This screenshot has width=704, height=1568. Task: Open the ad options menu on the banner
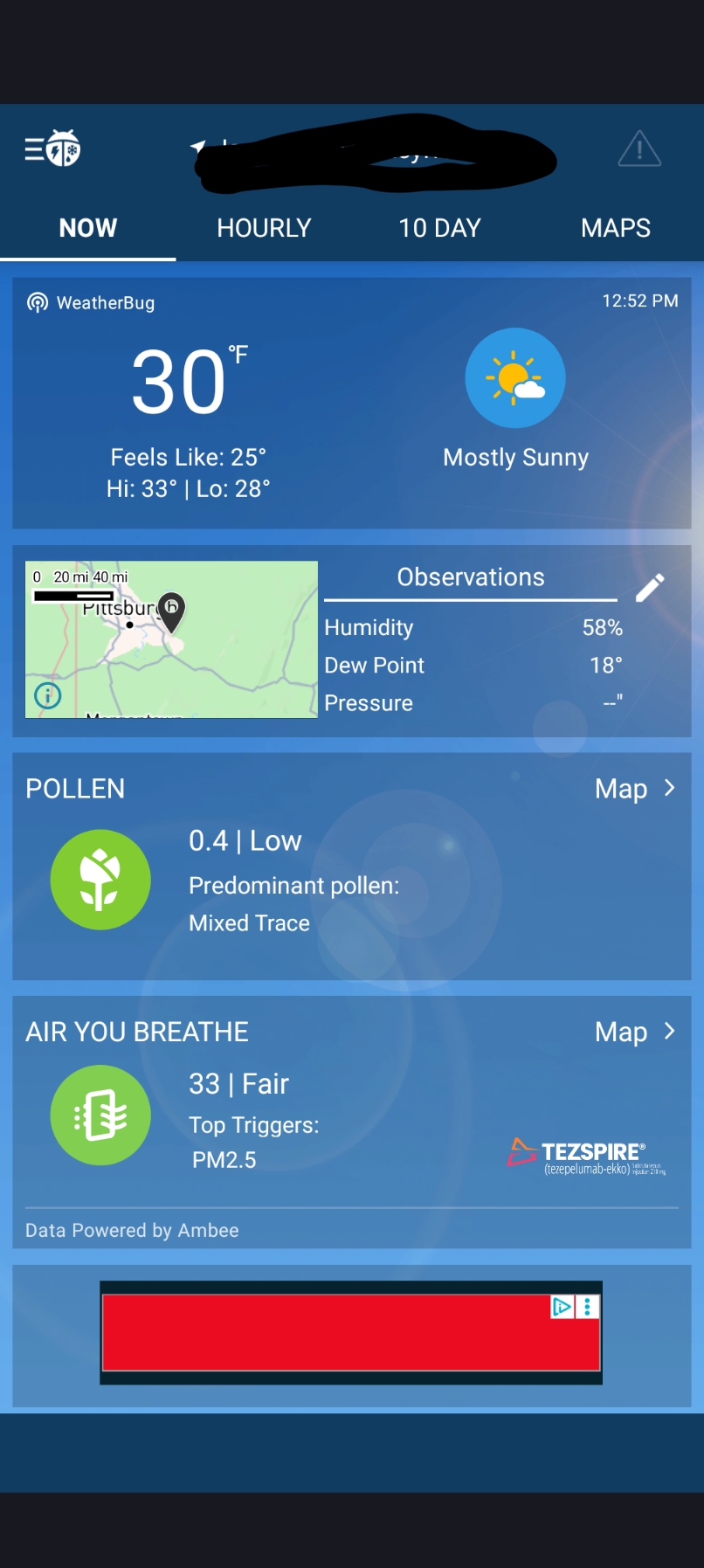coord(588,1307)
